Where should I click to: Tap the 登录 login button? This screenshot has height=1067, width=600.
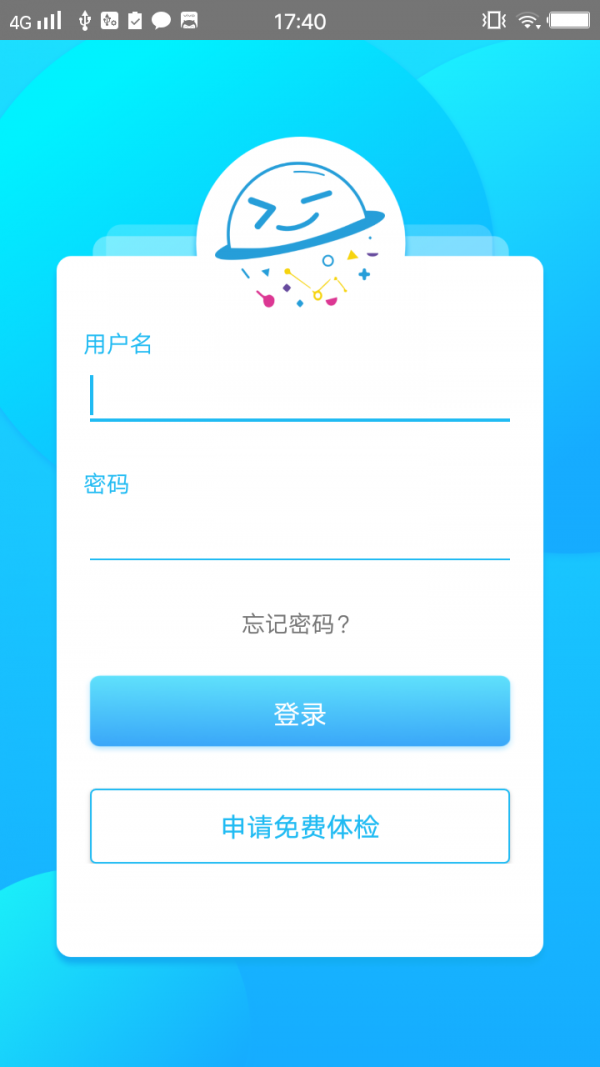[300, 712]
